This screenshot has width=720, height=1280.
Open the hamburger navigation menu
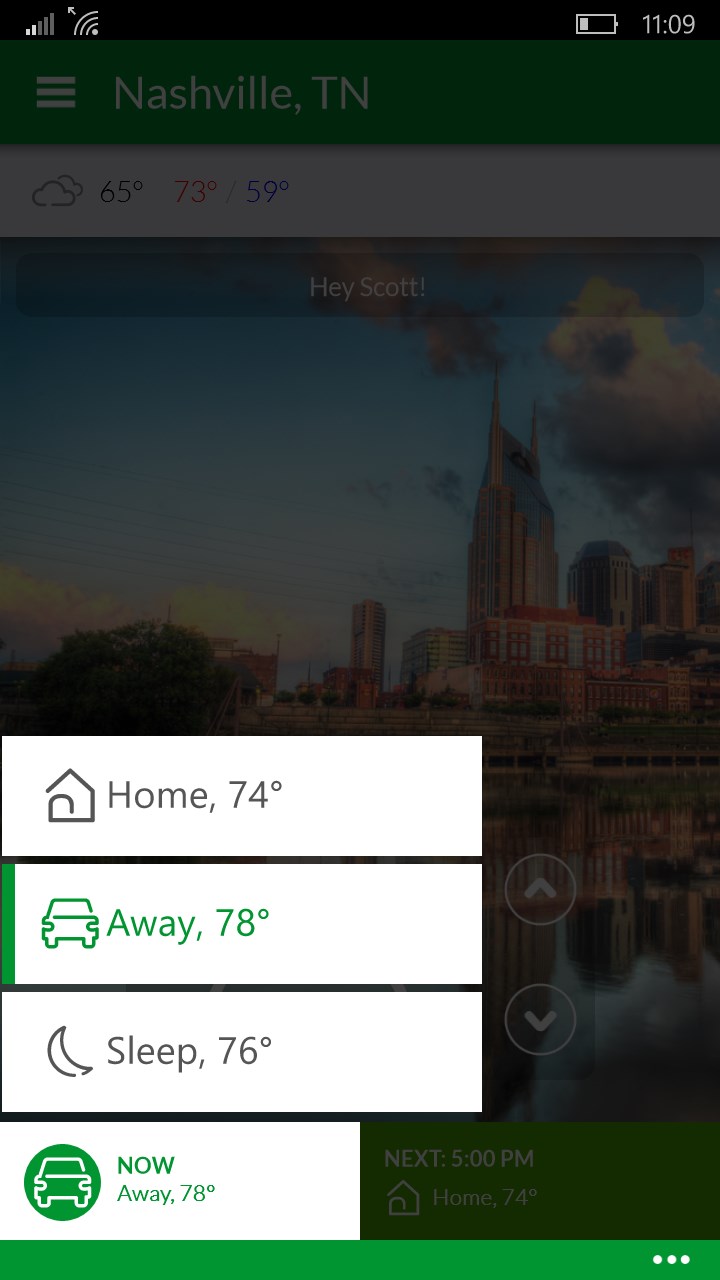56,93
